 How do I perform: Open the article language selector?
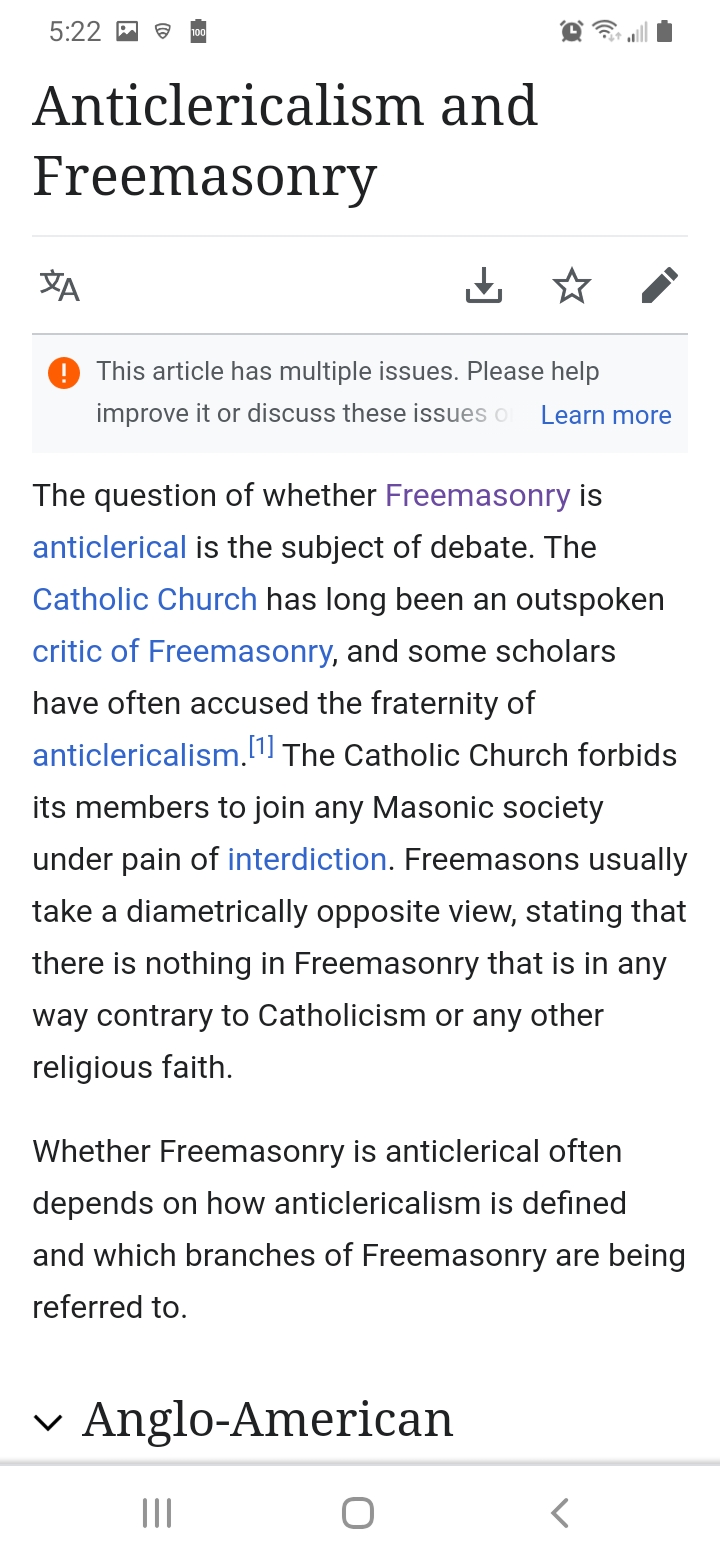(60, 287)
